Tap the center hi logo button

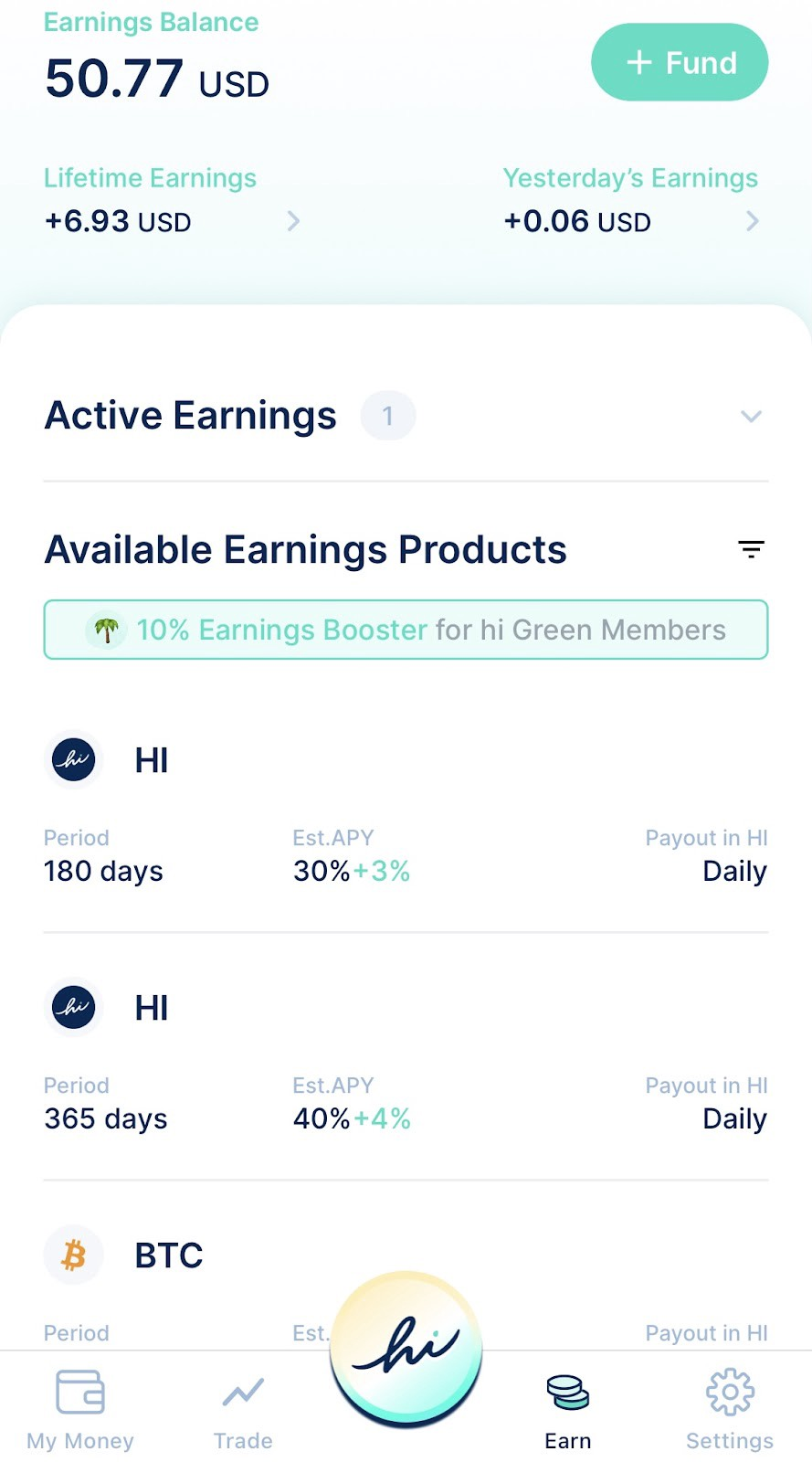tap(406, 1350)
